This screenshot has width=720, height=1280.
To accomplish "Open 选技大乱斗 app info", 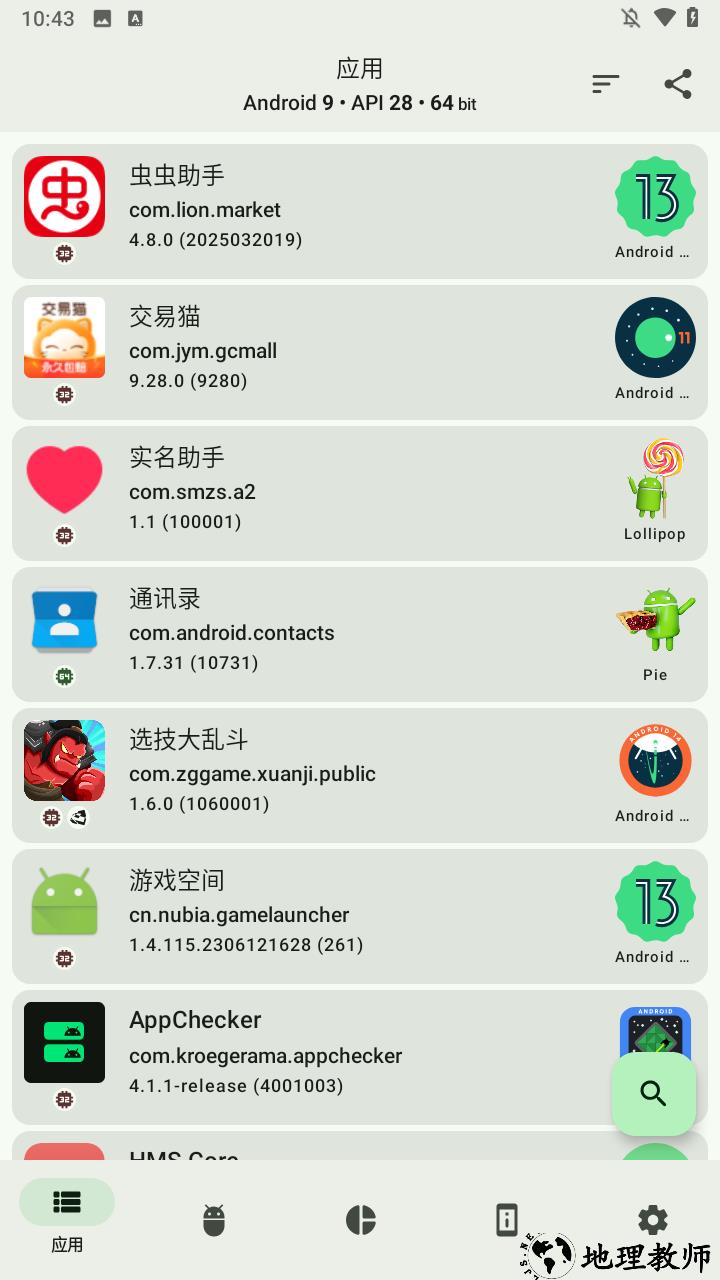I will pyautogui.click(x=360, y=775).
